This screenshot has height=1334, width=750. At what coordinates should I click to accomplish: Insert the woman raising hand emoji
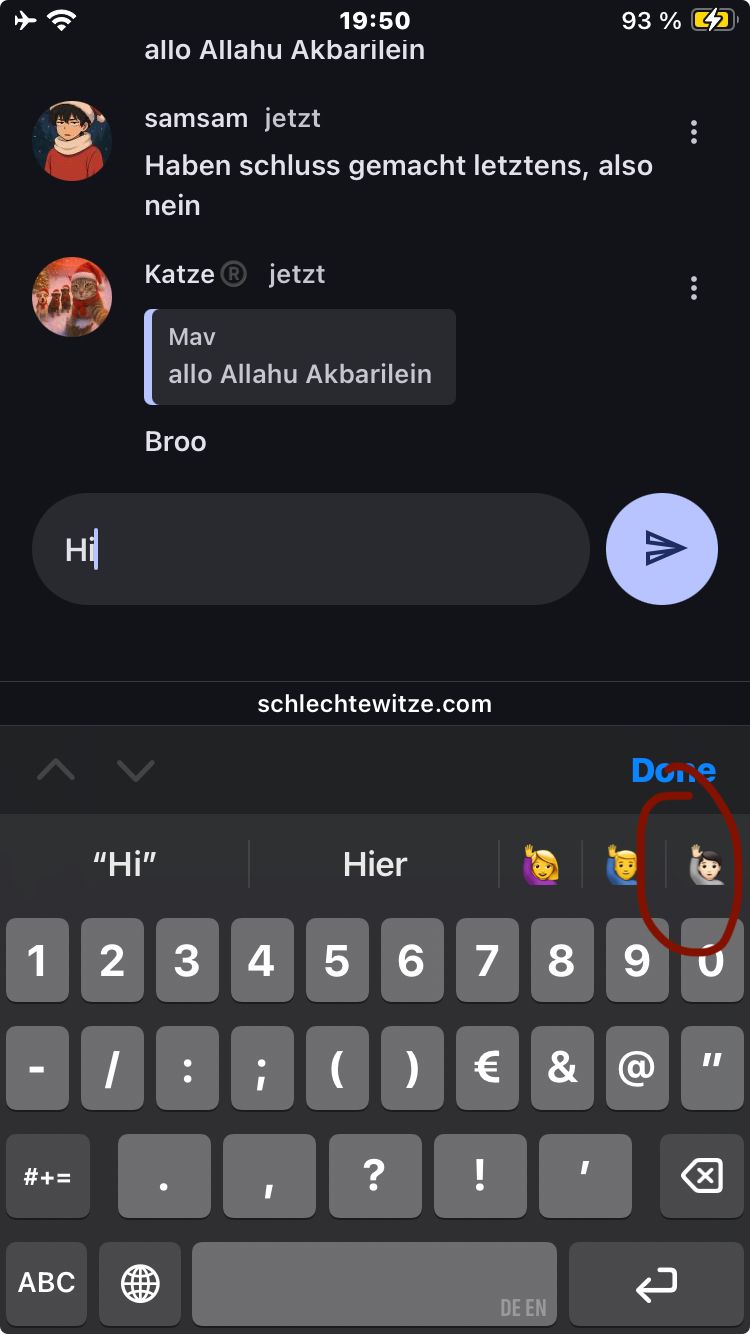tap(540, 864)
